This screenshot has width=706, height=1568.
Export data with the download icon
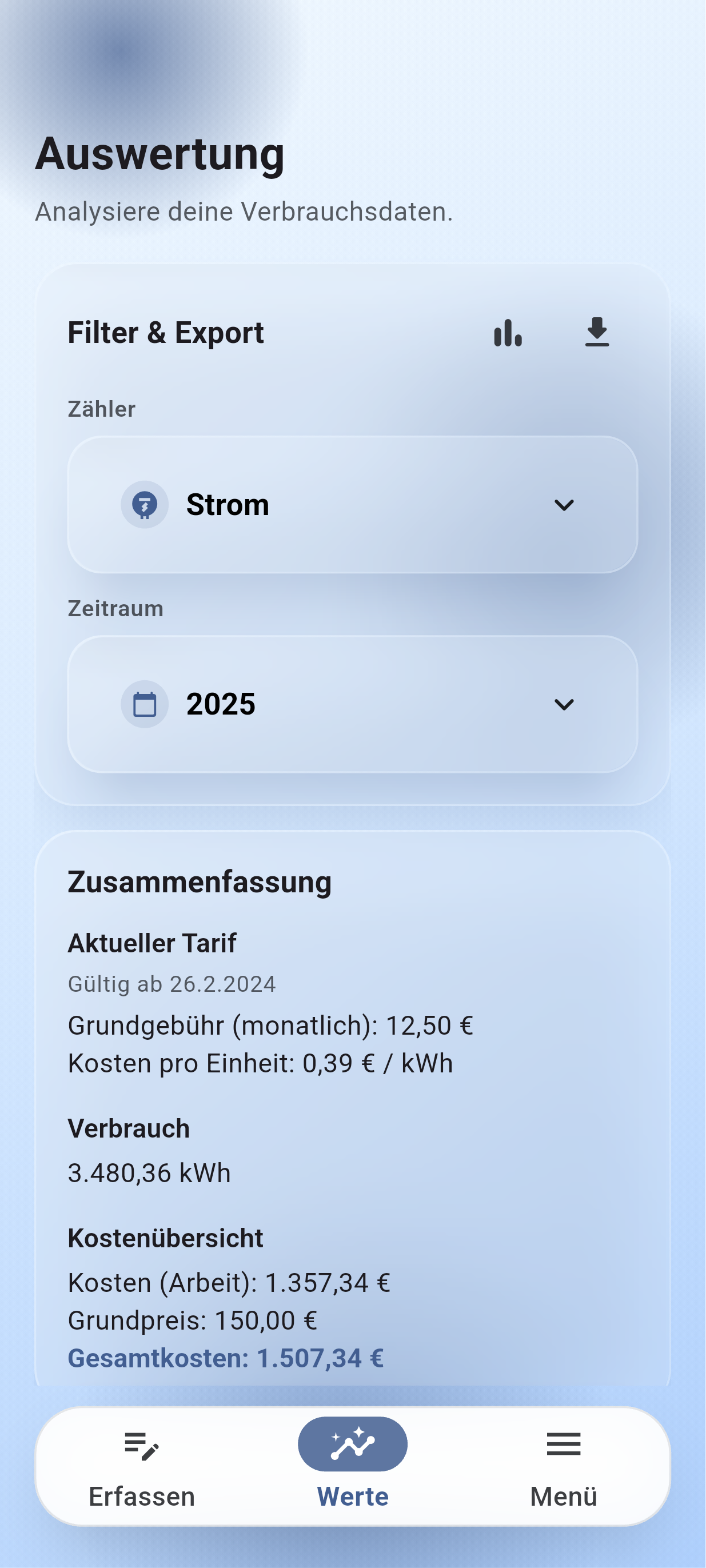click(596, 333)
